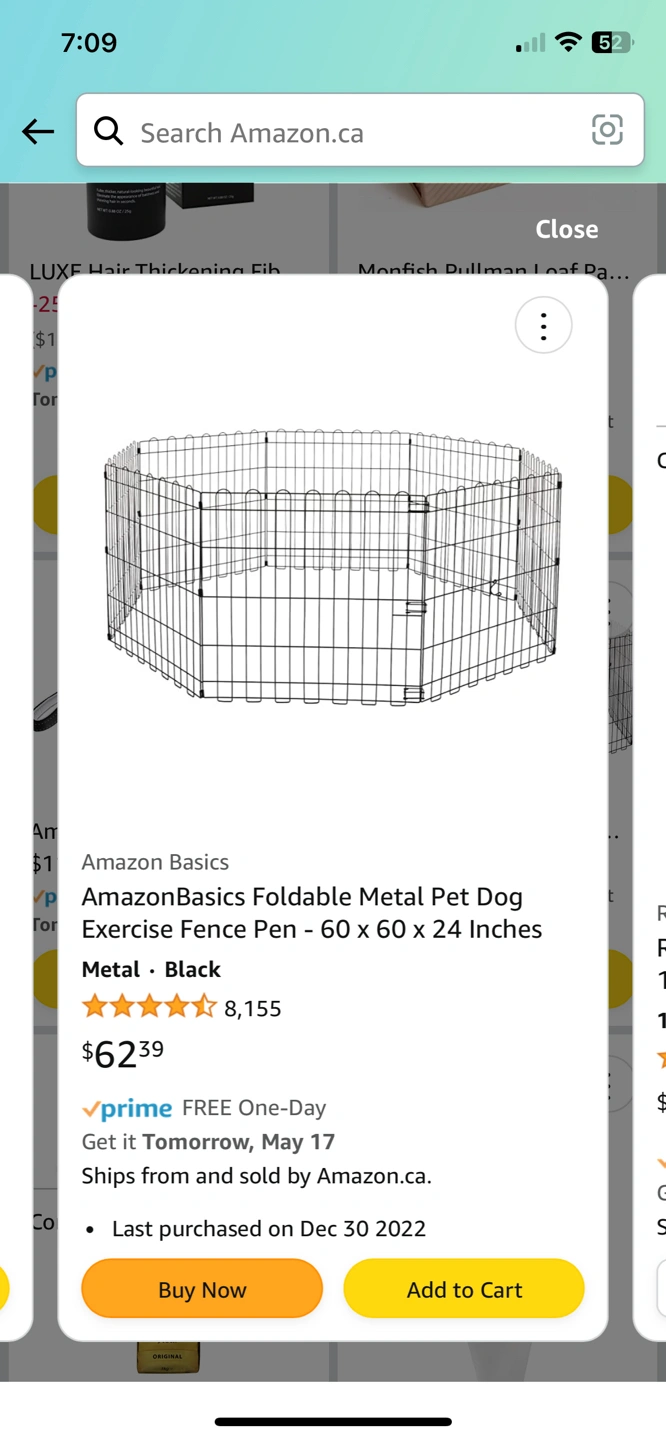This screenshot has width=666, height=1440.
Task: Open the pet fence pen product image
Action: click(333, 567)
